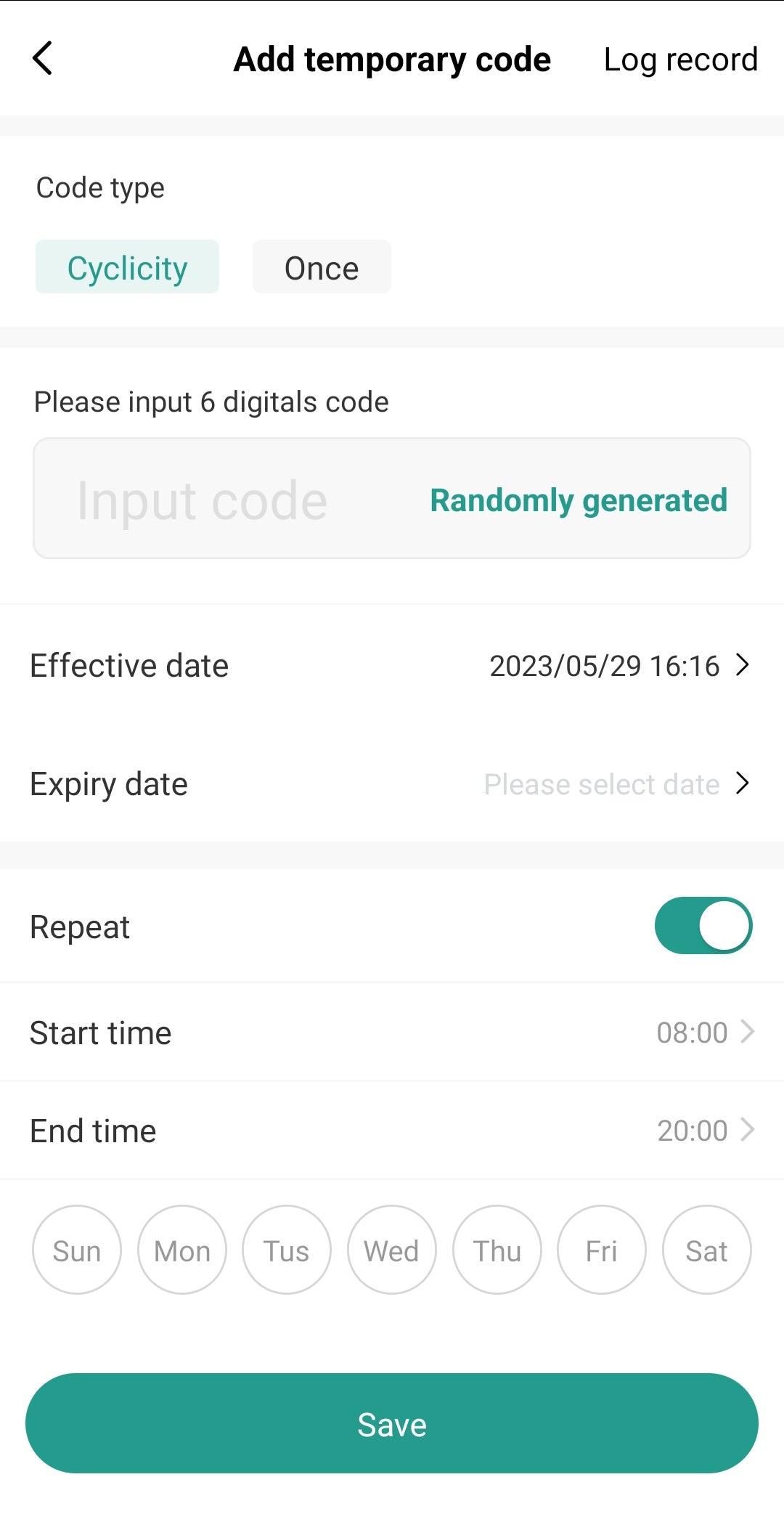This screenshot has width=784, height=1530.
Task: Switch code type to Once
Action: 322,267
